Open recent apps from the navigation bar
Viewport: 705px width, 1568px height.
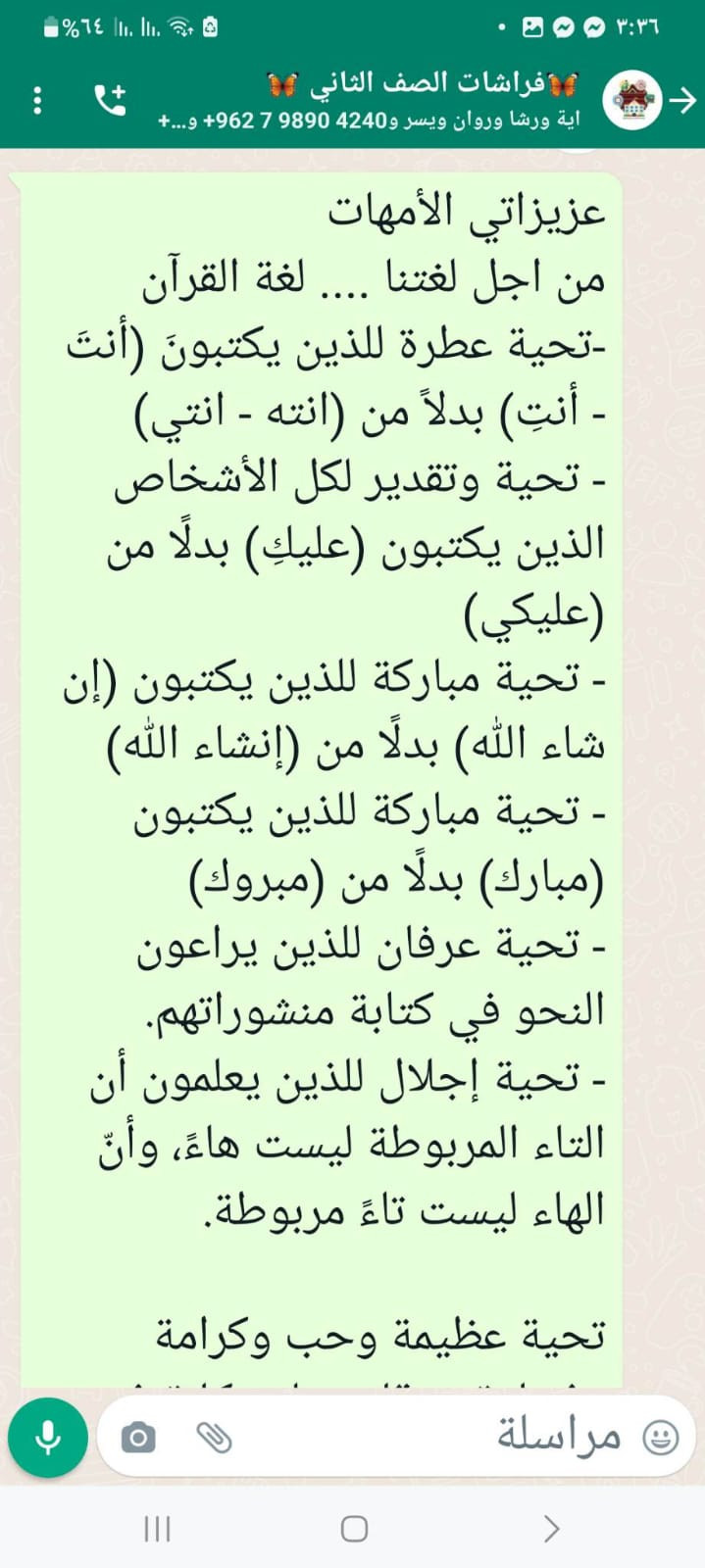pos(157,1528)
